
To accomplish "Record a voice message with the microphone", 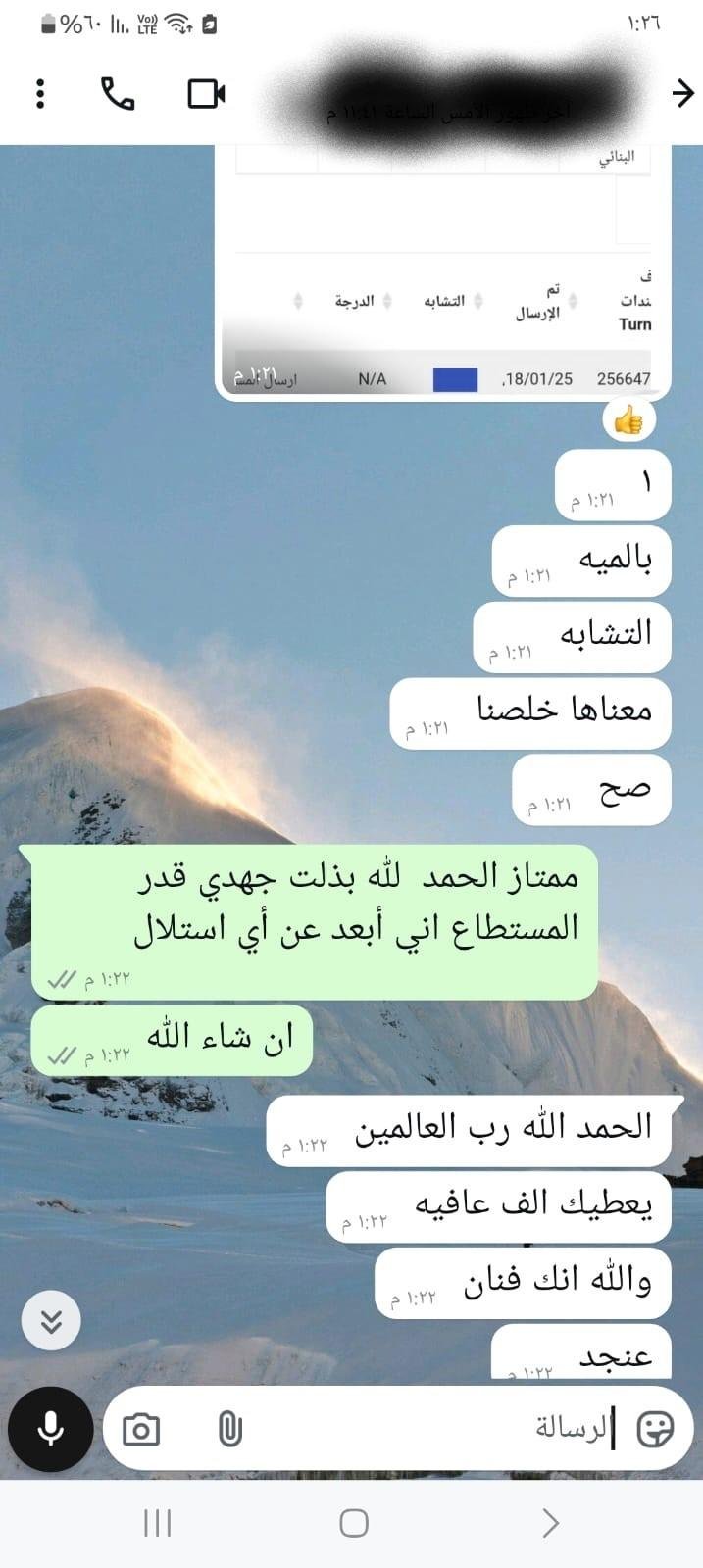I will point(51,1430).
